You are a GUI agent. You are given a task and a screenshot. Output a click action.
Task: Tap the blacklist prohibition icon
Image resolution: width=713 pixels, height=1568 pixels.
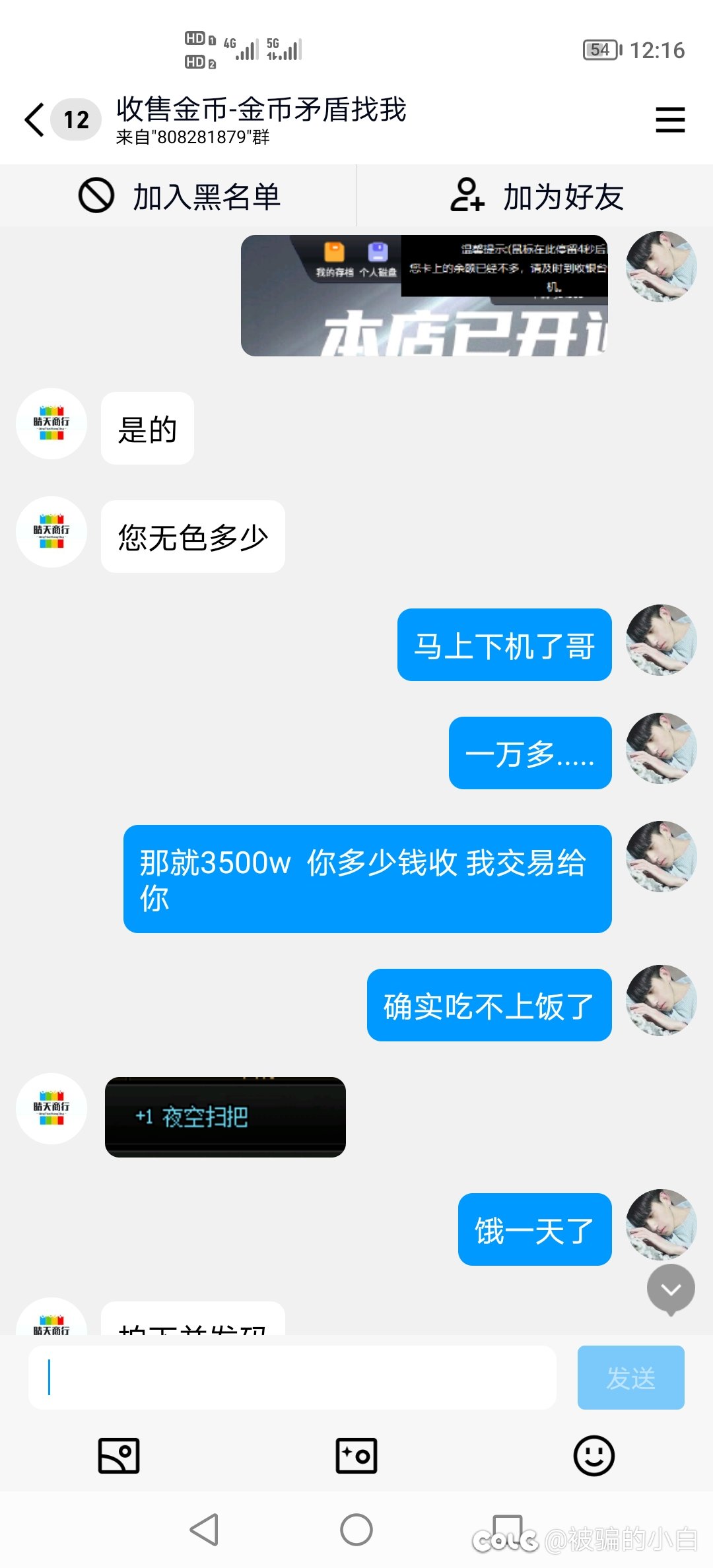(96, 195)
